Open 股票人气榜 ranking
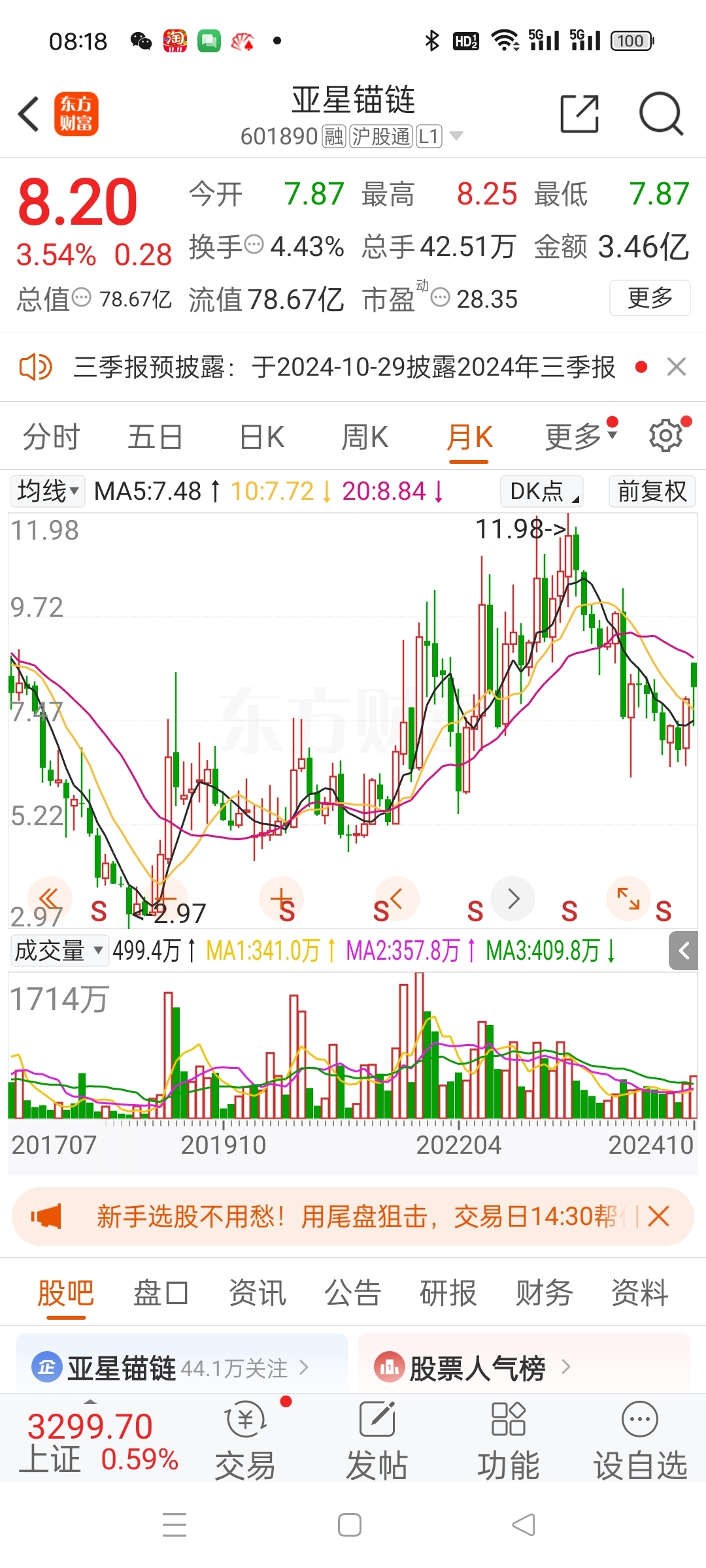 tap(477, 1368)
